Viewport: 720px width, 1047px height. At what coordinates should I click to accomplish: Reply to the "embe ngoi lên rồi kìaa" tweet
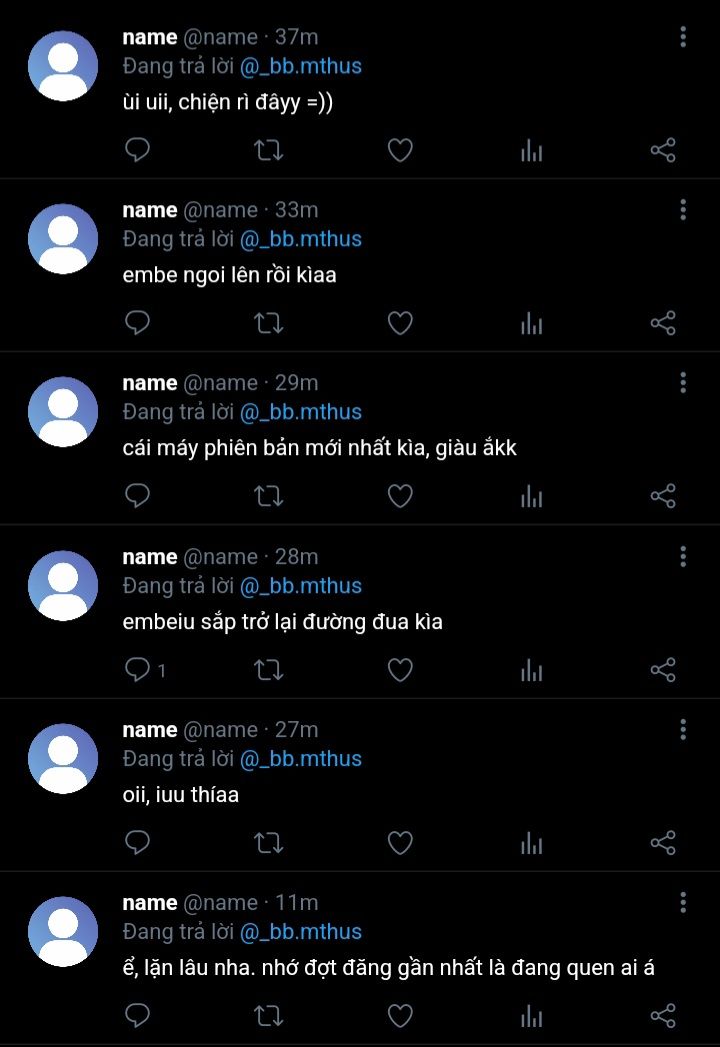pyautogui.click(x=138, y=323)
